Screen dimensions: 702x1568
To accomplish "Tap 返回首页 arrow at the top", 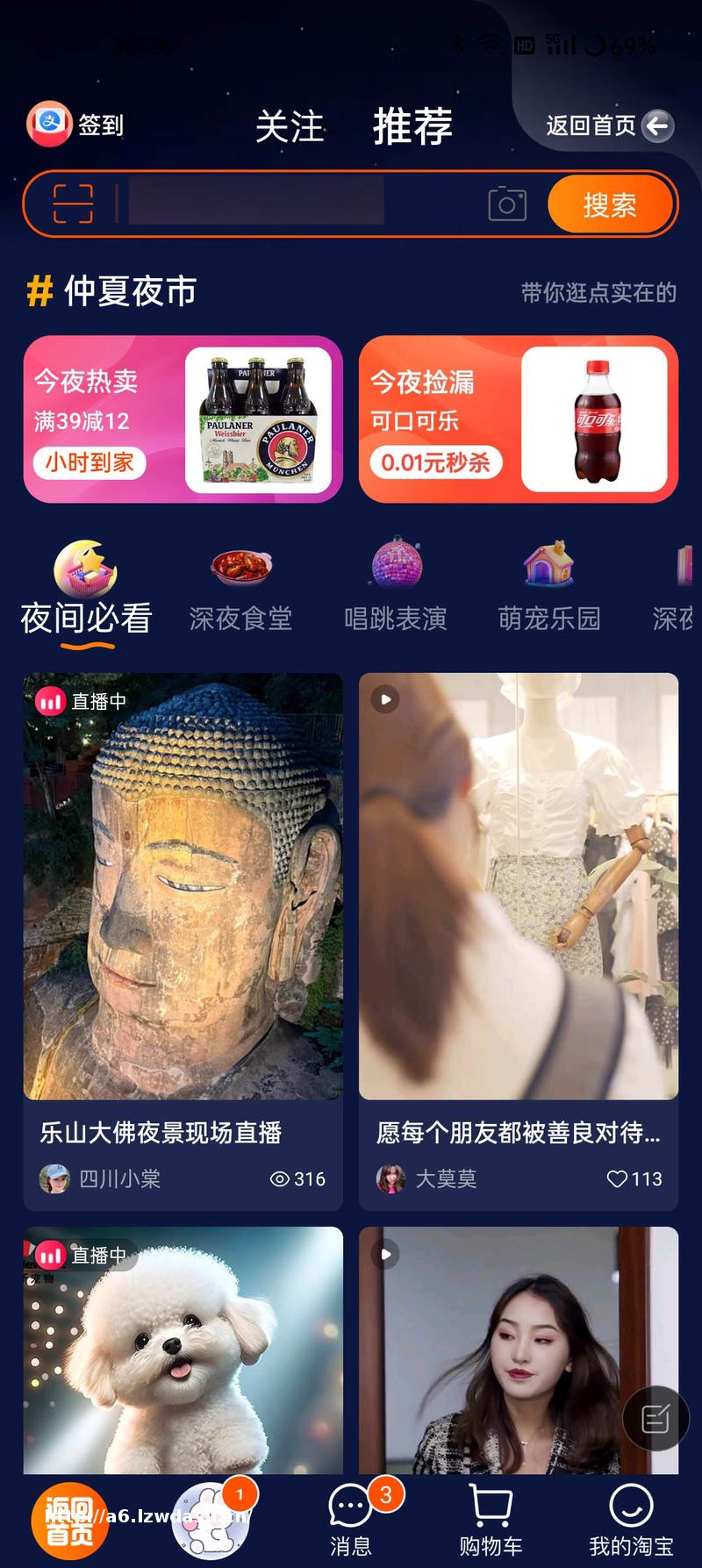I will tap(656, 126).
